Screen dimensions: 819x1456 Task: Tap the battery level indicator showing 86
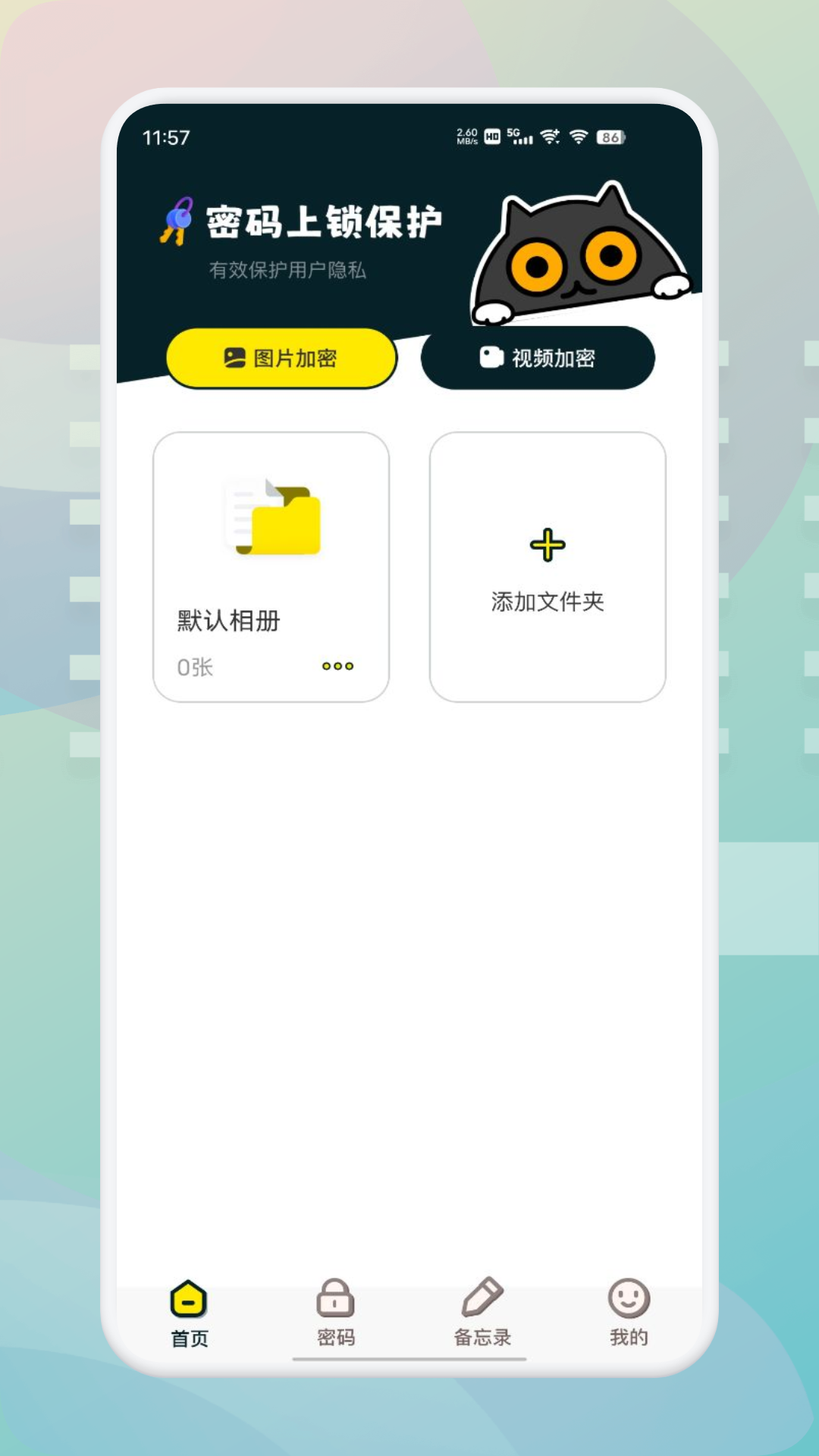click(x=609, y=138)
